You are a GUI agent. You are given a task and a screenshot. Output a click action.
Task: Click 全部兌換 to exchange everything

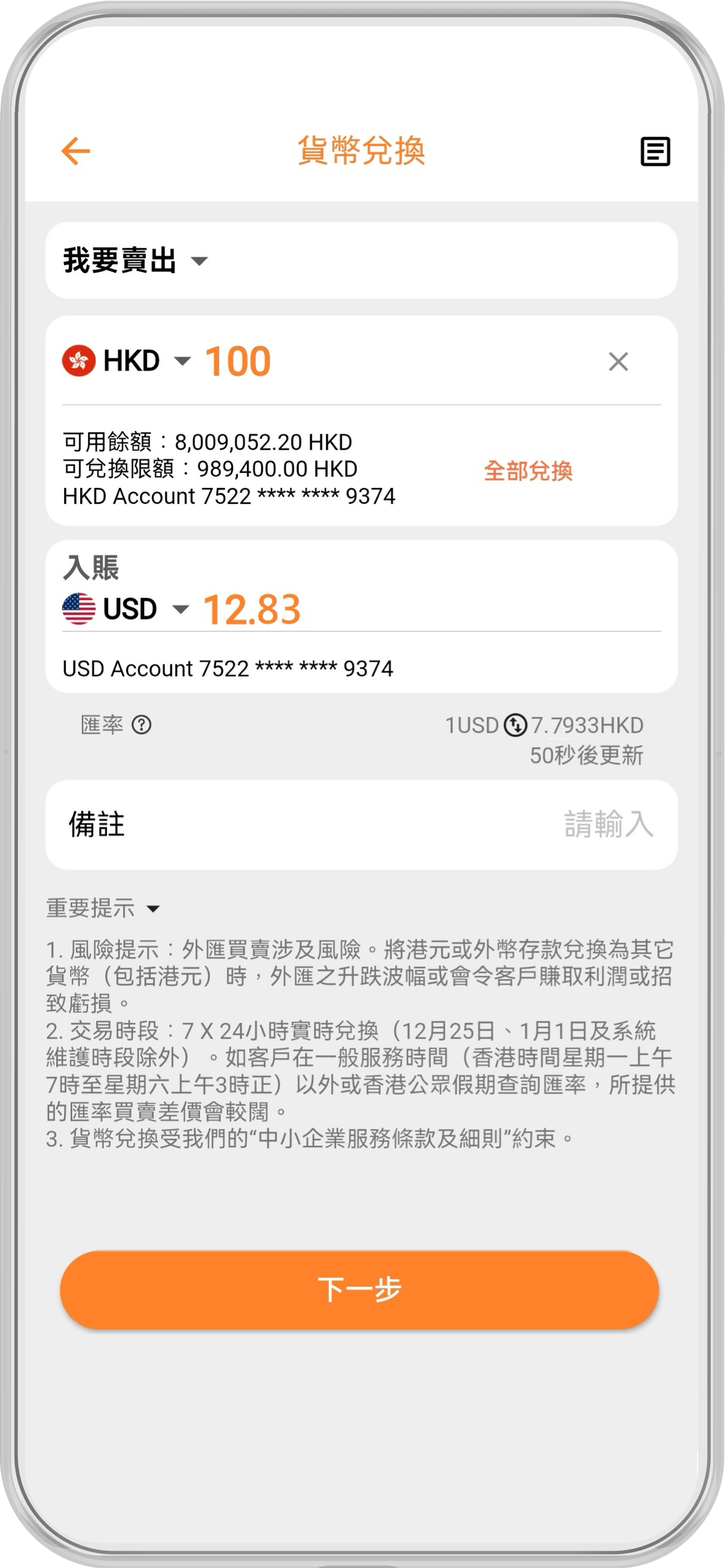529,471
